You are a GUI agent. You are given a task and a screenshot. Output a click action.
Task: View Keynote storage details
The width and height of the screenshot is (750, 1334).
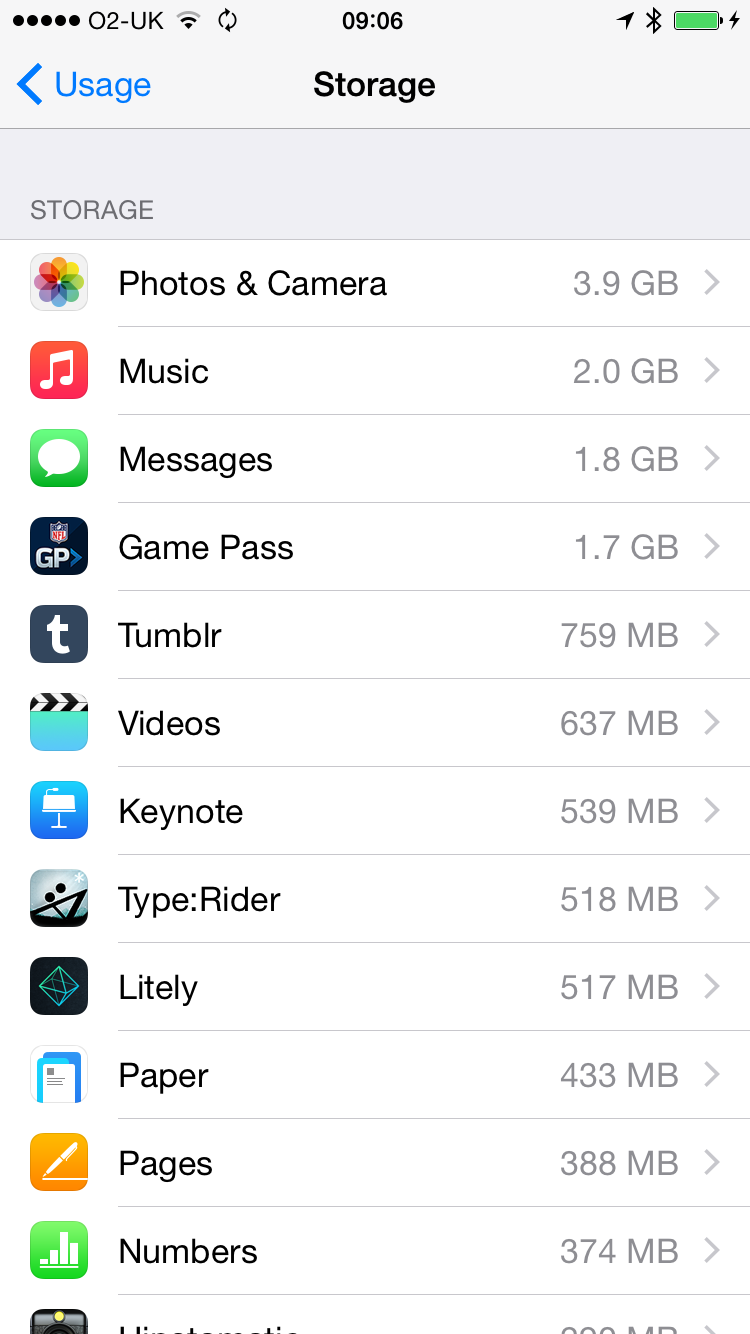pos(375,811)
